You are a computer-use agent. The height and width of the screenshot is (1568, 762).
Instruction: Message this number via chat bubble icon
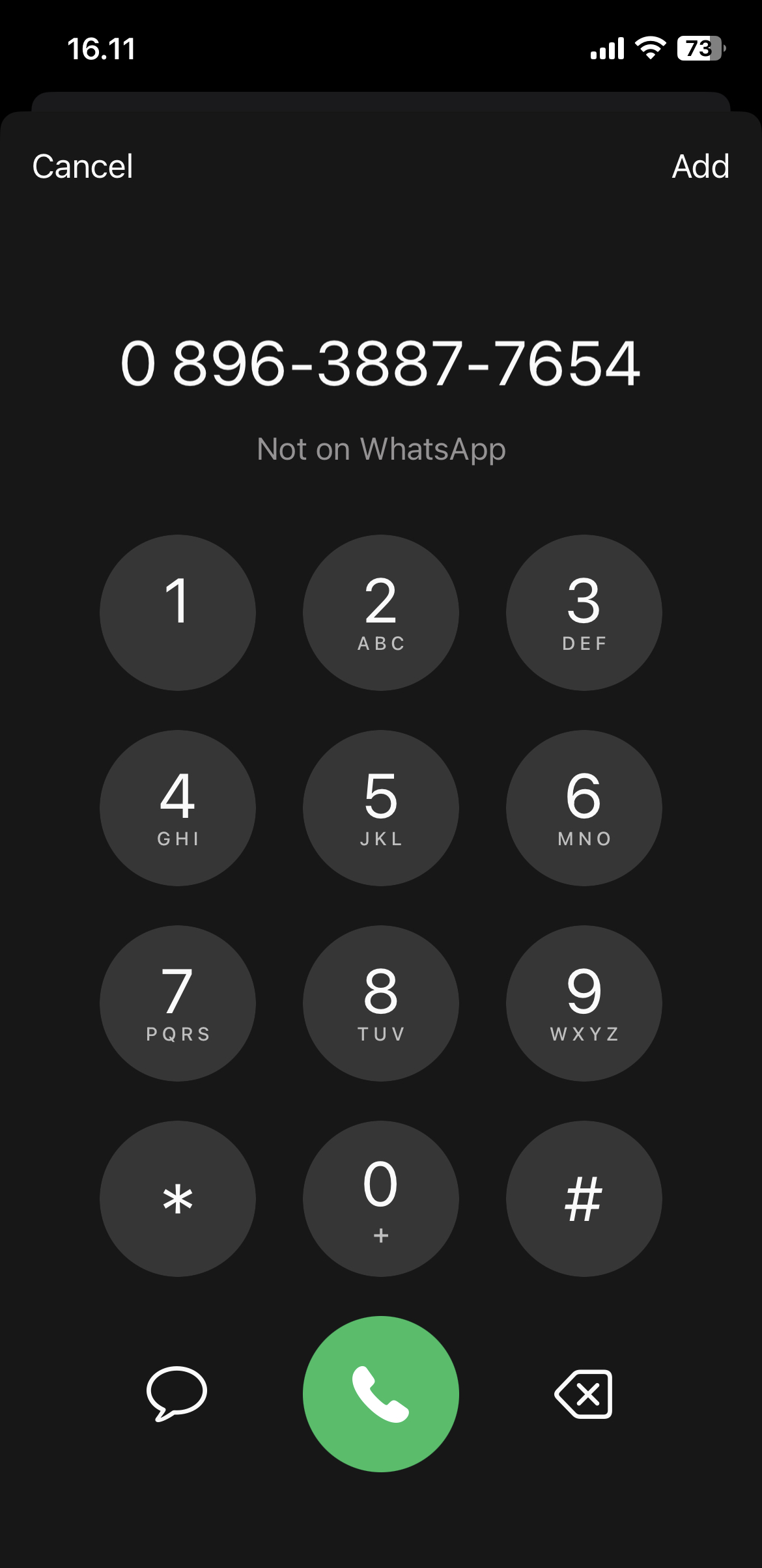(x=176, y=1393)
